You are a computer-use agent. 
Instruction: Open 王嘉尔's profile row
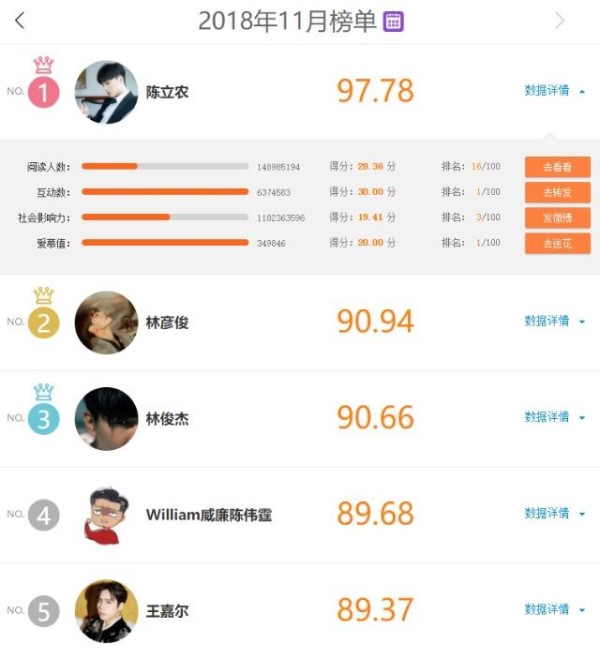166,610
